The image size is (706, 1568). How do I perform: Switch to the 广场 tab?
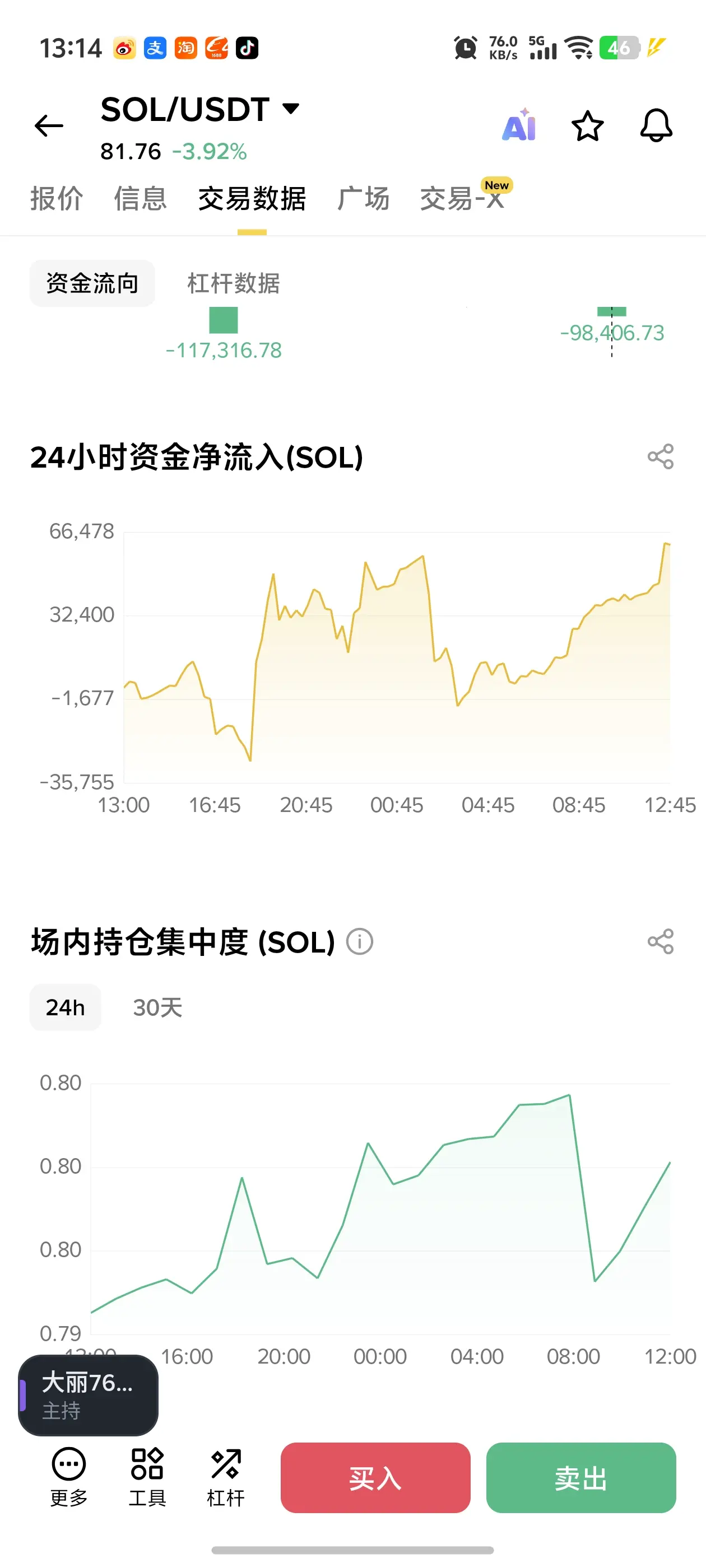pyautogui.click(x=363, y=198)
